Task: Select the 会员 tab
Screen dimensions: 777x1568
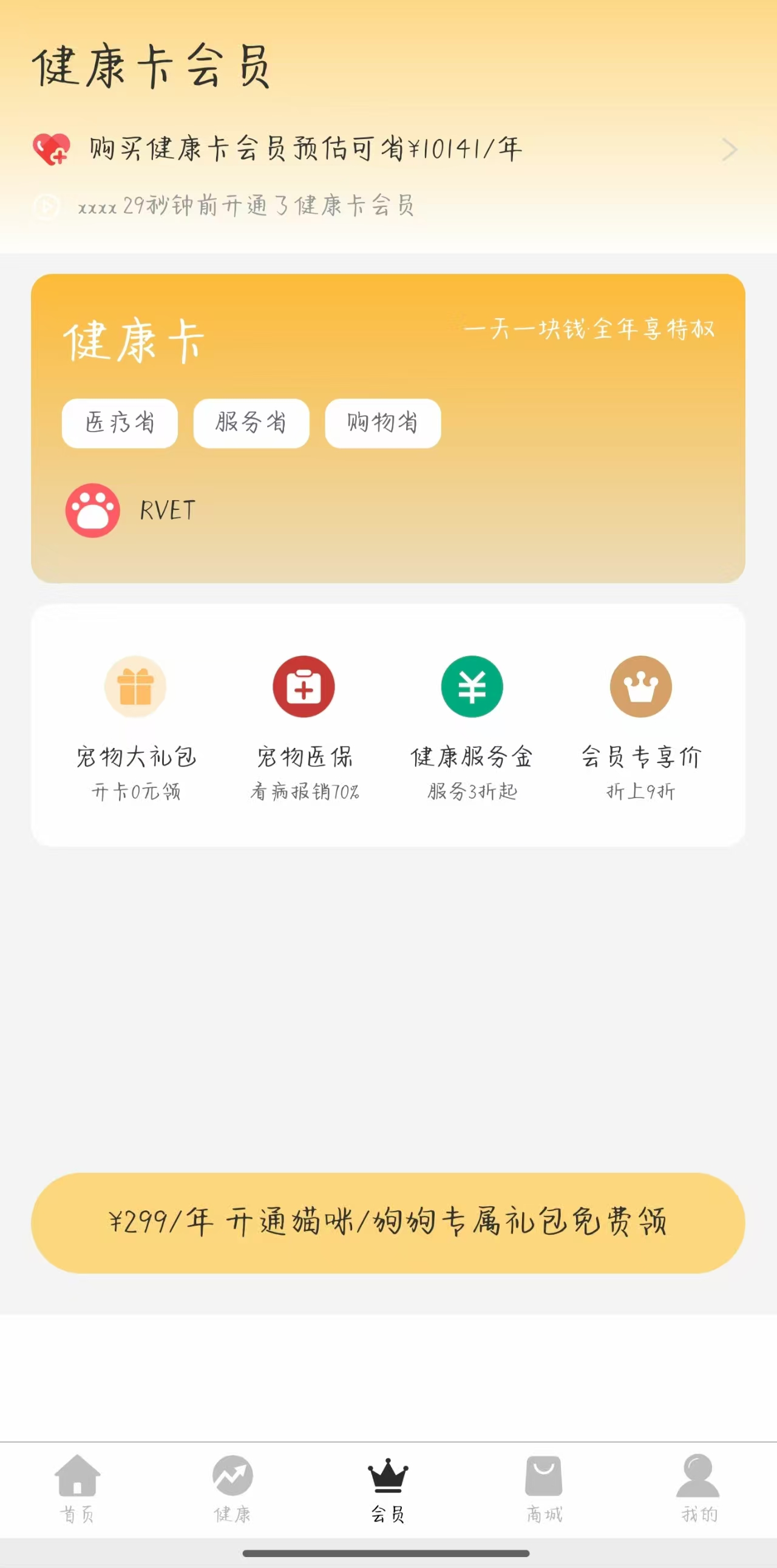Action: click(387, 1488)
